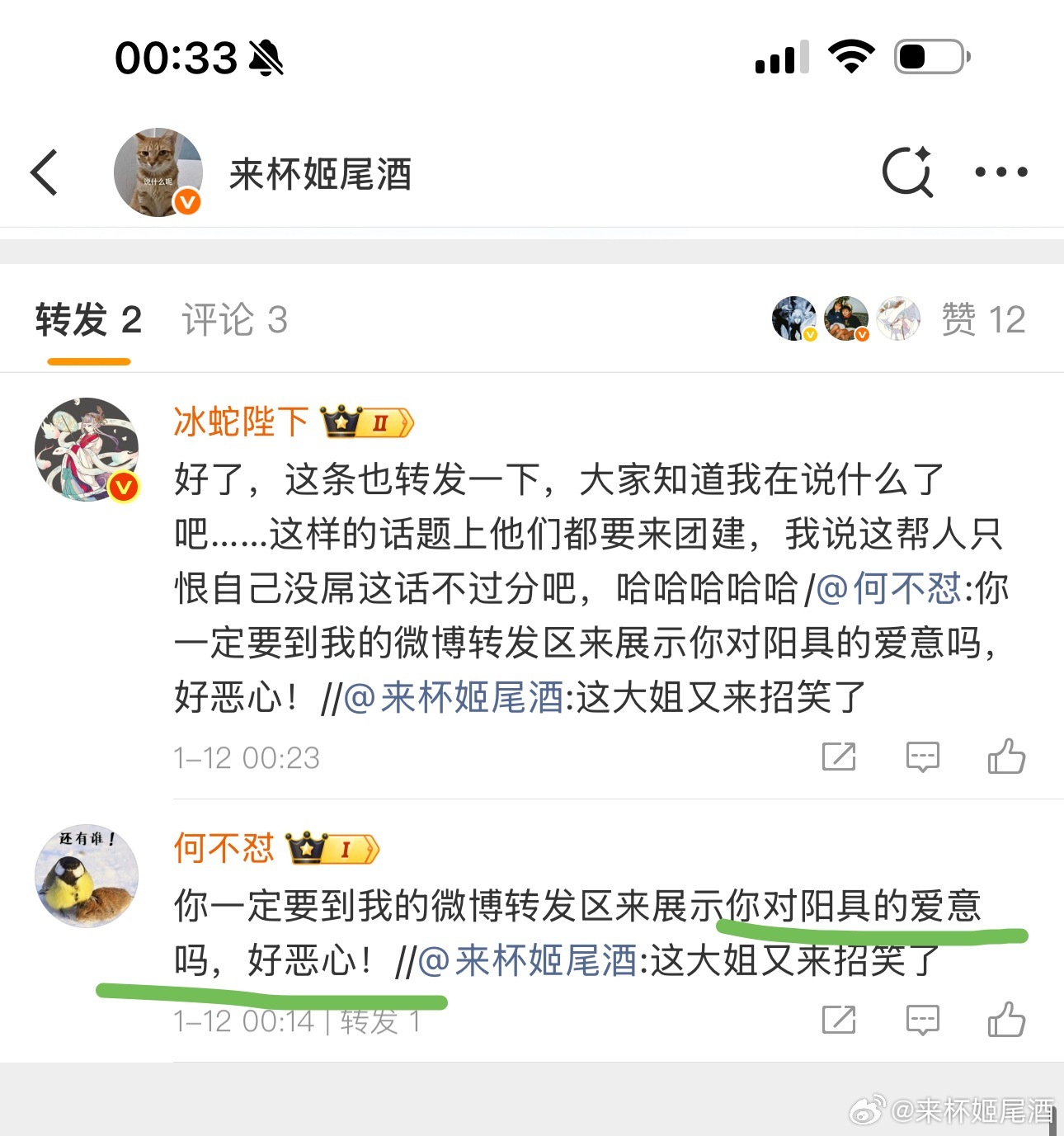Like 何不怼's 00:14 repost

1006,1020
